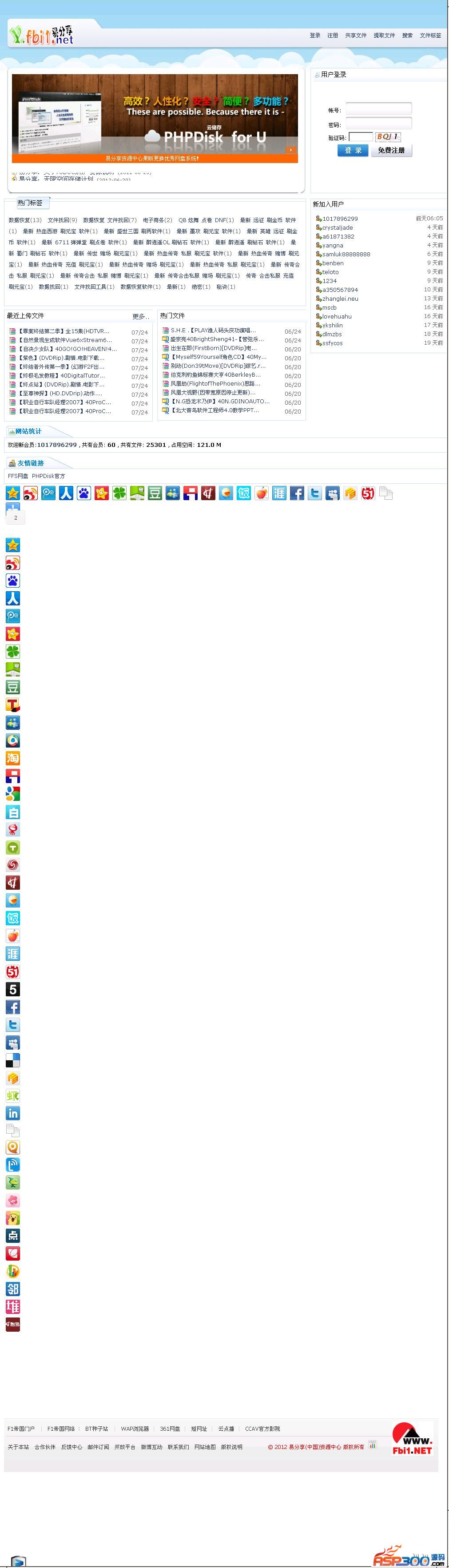Tap the 验证码 captcha input field
The width and height of the screenshot is (449, 1568).
tap(360, 137)
